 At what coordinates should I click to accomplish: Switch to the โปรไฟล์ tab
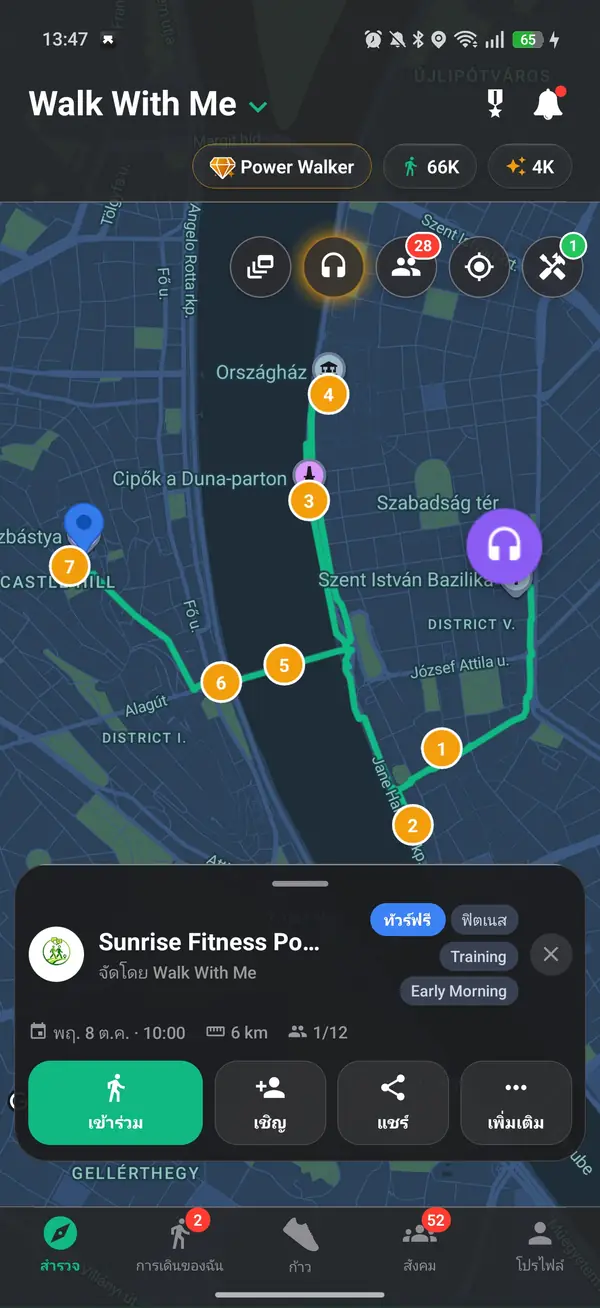(540, 1243)
